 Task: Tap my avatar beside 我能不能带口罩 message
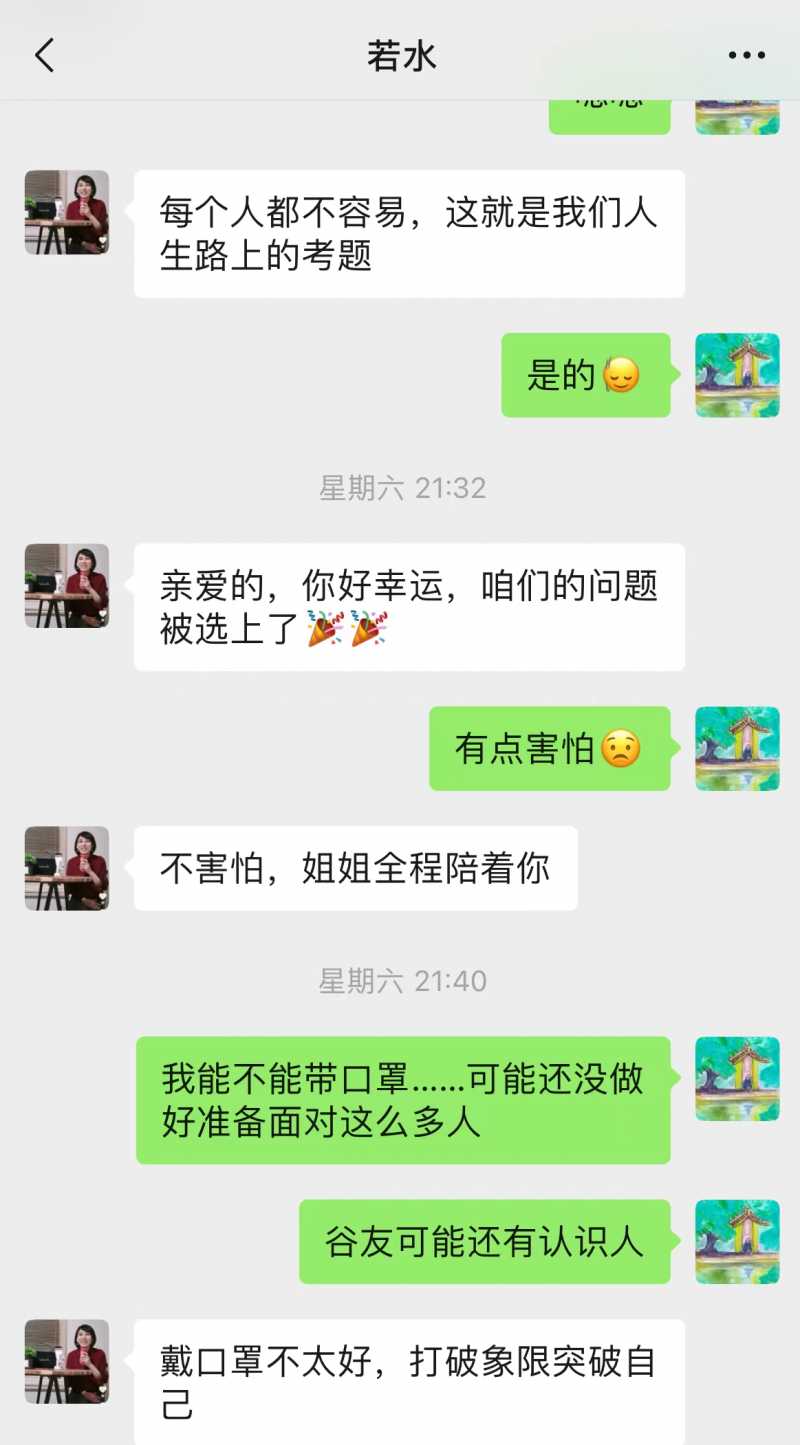point(737,1079)
